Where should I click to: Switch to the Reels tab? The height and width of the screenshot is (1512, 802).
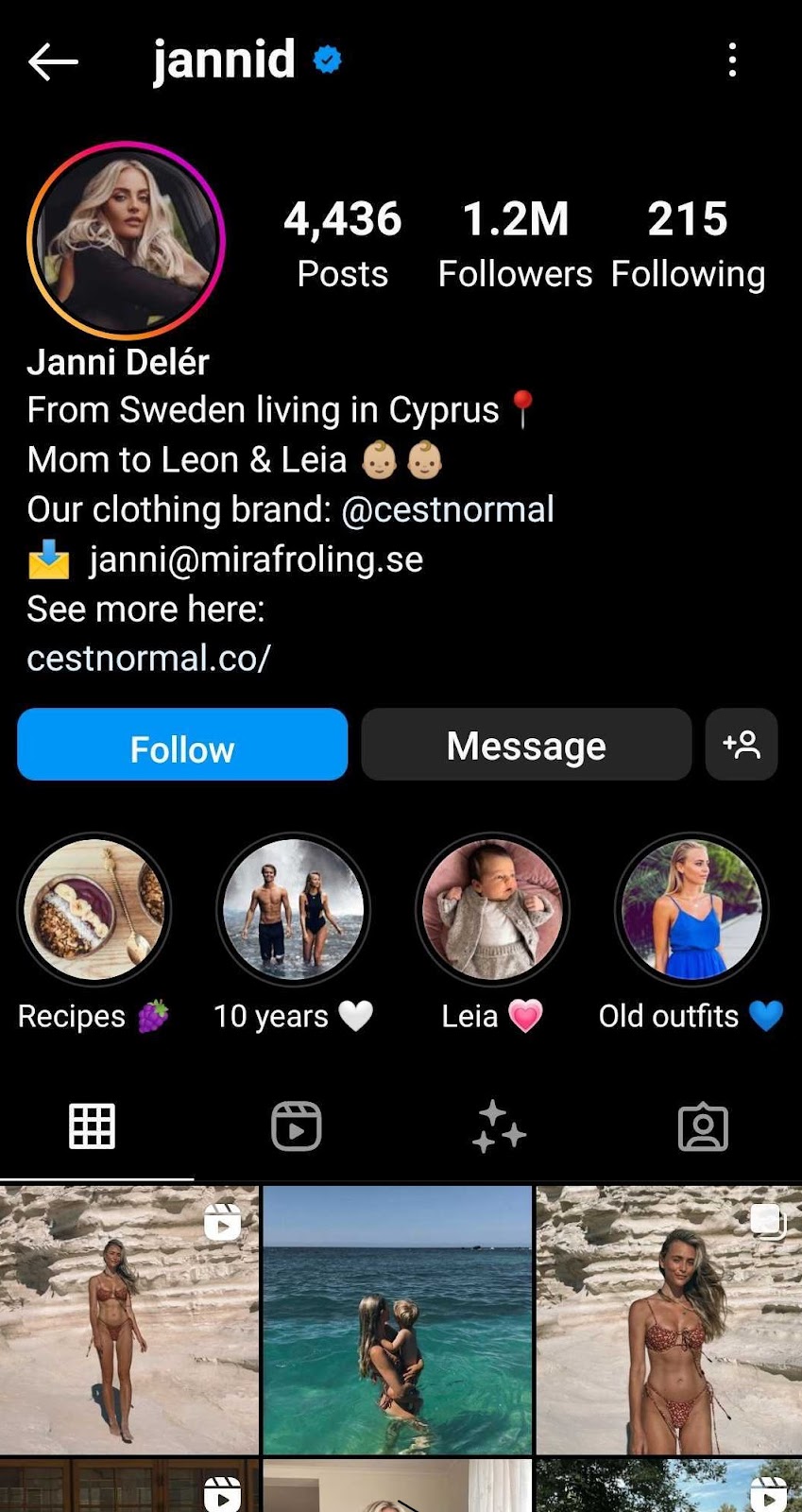click(297, 1126)
